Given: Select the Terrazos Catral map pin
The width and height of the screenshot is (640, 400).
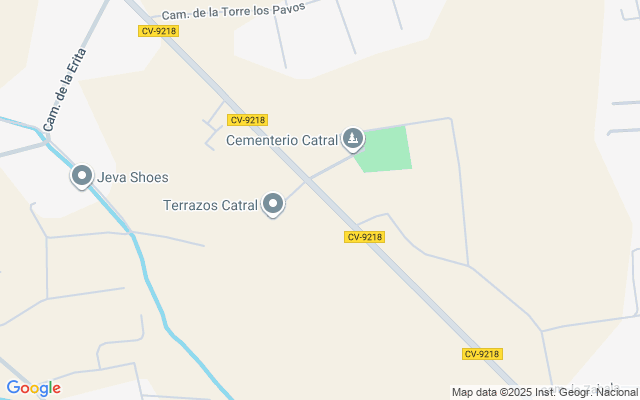Looking at the screenshot, I should tap(272, 204).
